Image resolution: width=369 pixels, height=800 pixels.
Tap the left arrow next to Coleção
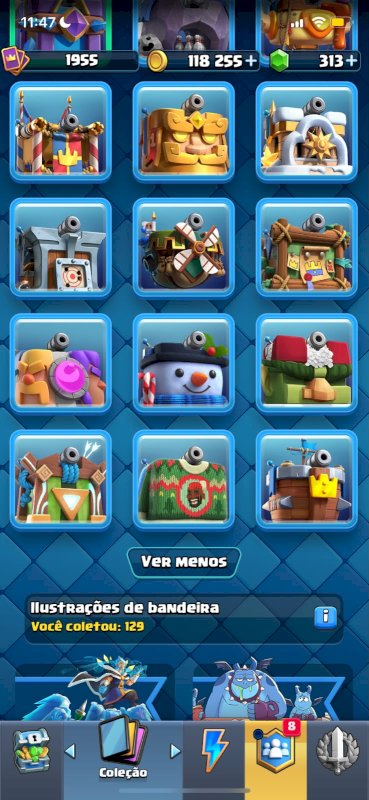click(70, 751)
